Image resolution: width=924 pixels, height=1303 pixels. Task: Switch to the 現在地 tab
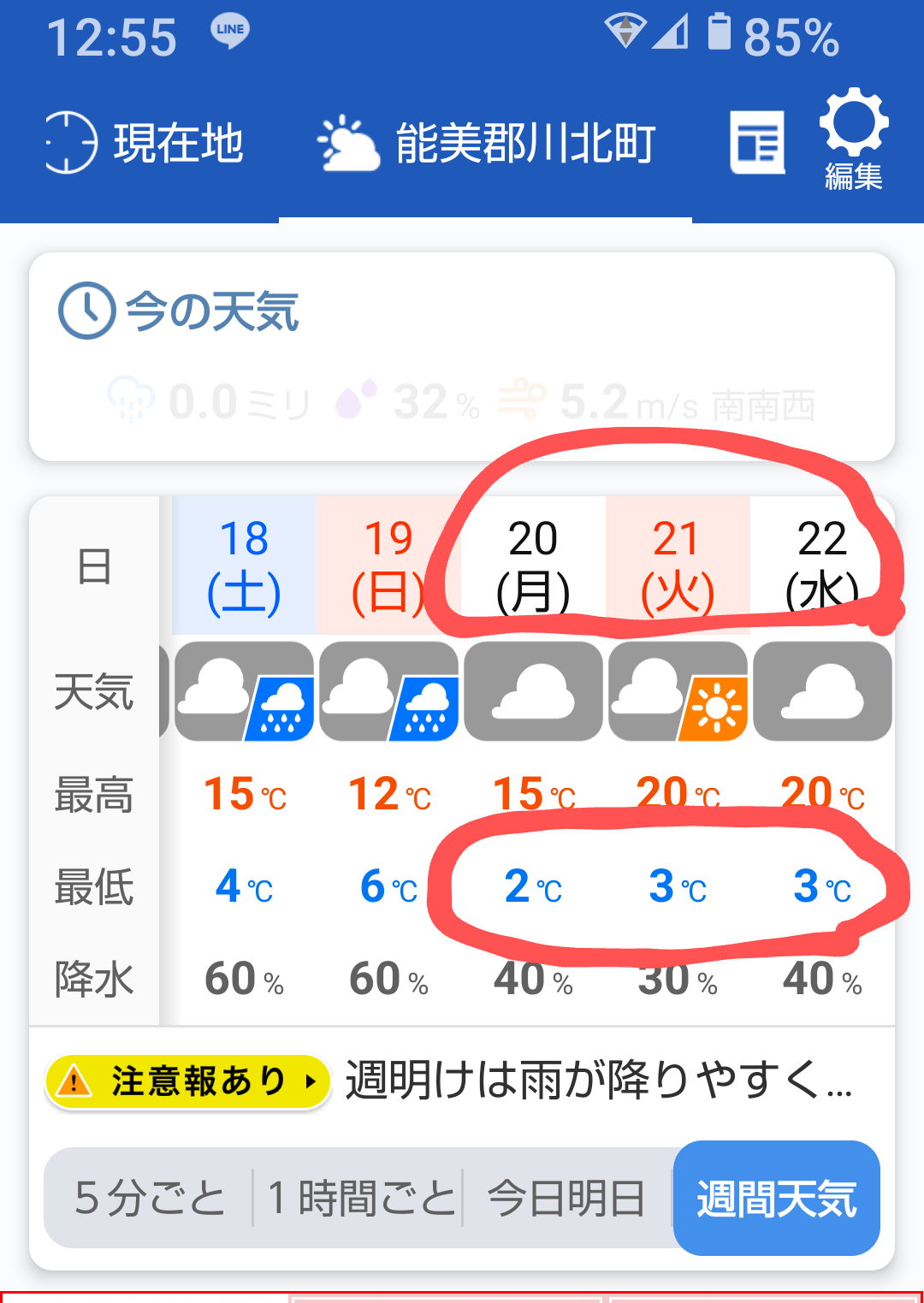(x=145, y=143)
